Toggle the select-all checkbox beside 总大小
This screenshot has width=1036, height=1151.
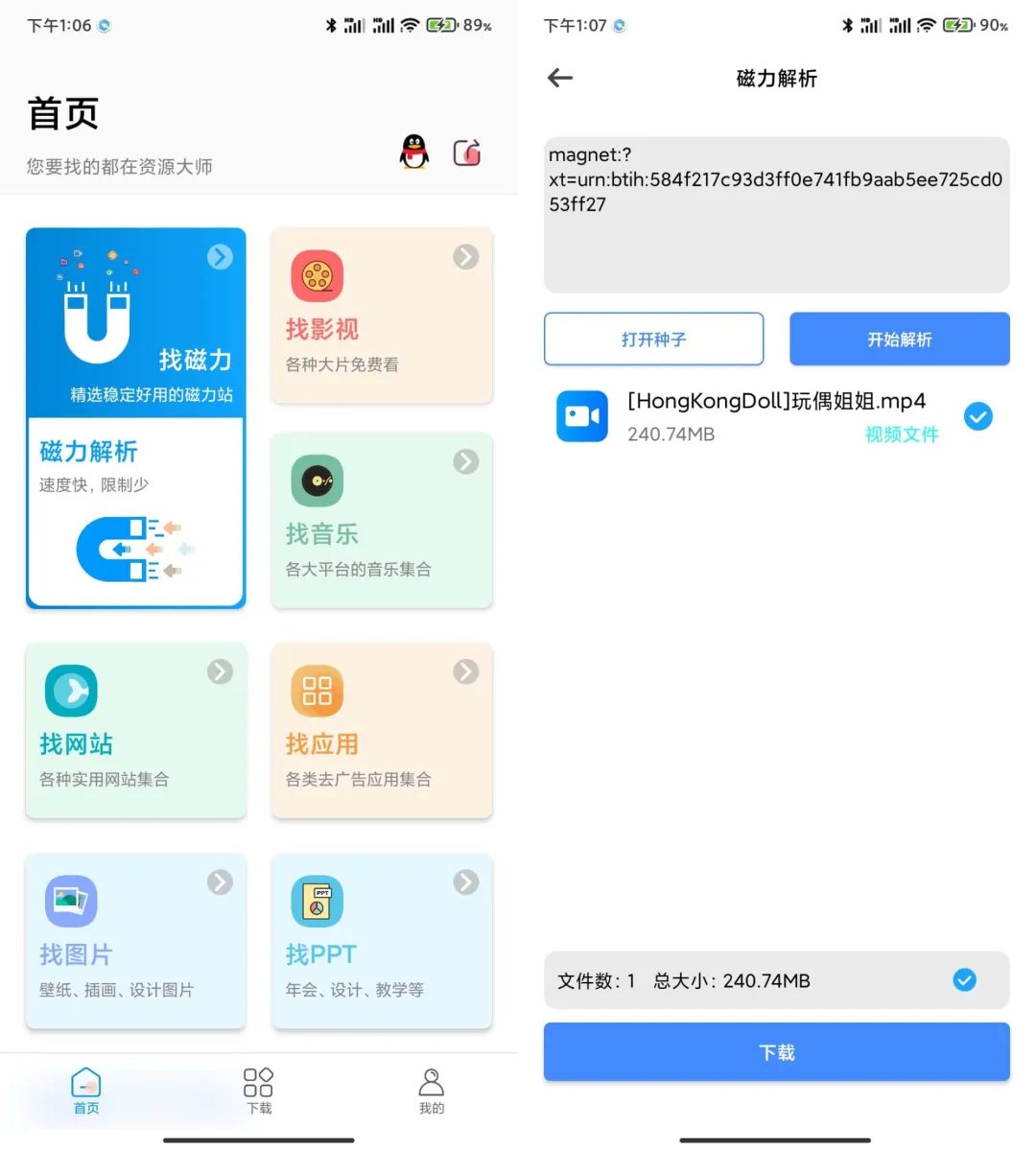click(964, 979)
